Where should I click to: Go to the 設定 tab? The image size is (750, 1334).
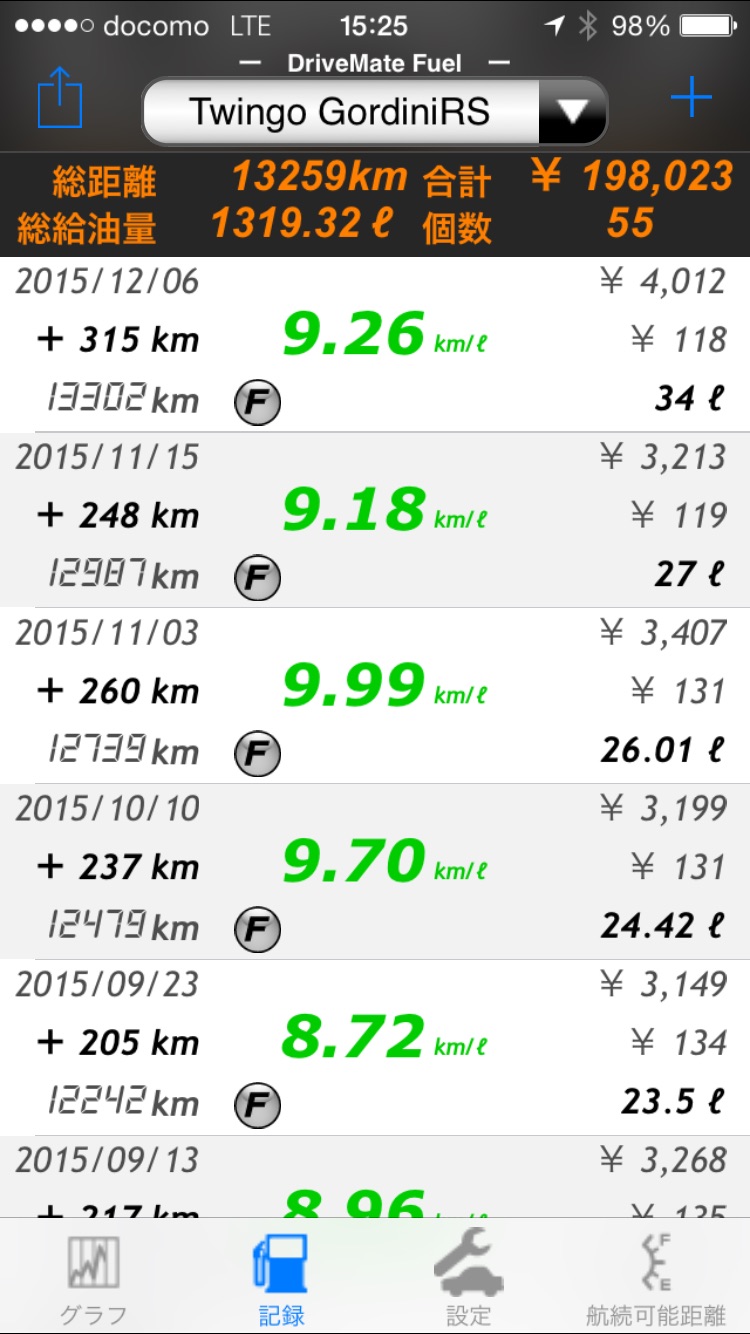click(468, 1277)
